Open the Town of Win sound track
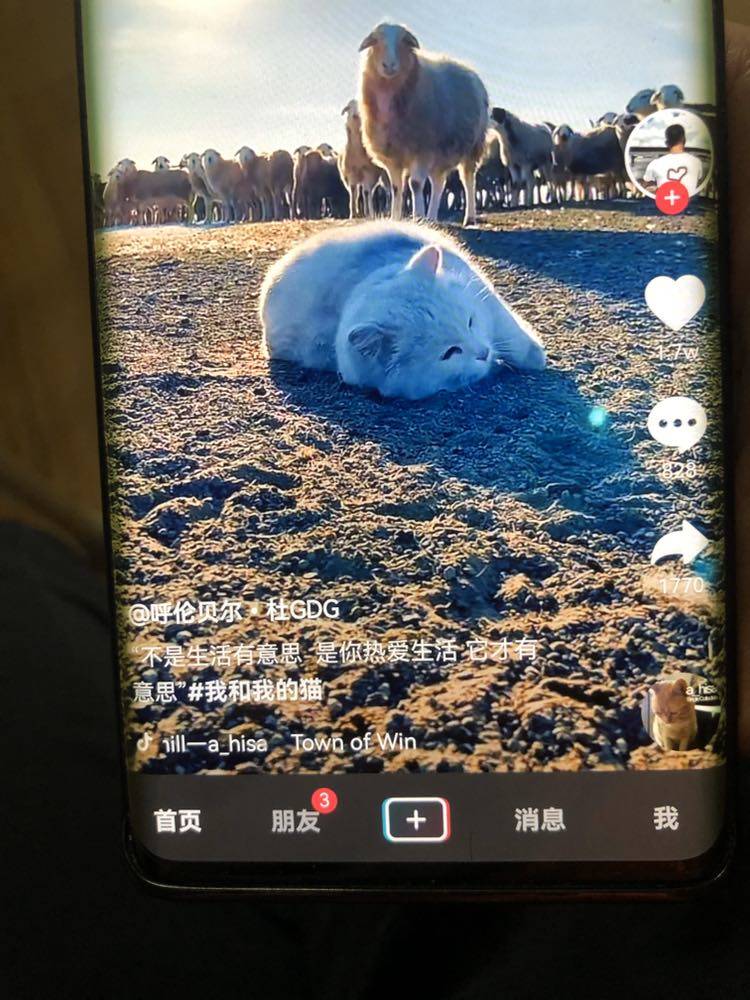The image size is (750, 1000). click(353, 742)
